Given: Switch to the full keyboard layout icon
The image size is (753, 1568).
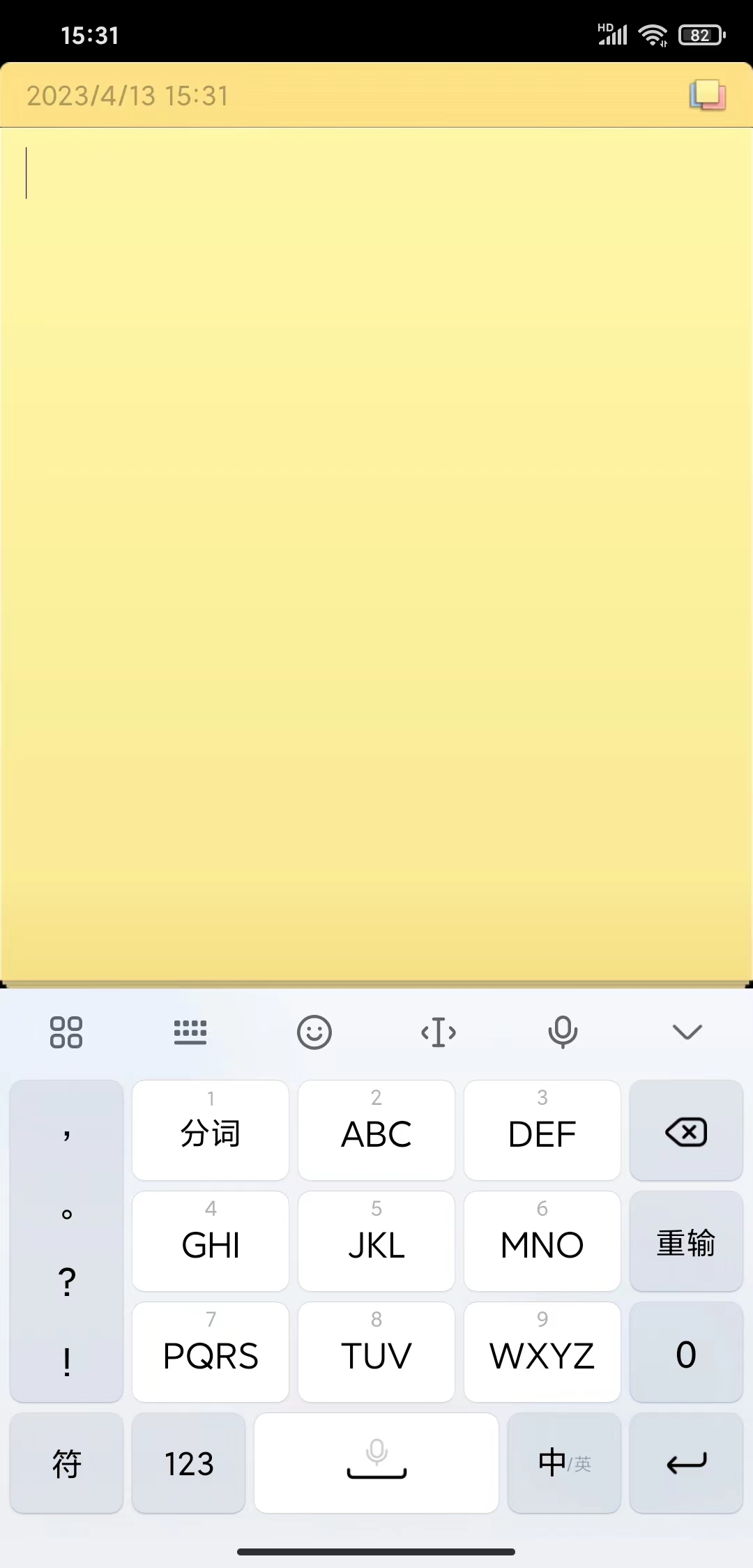Looking at the screenshot, I should [x=190, y=1032].
